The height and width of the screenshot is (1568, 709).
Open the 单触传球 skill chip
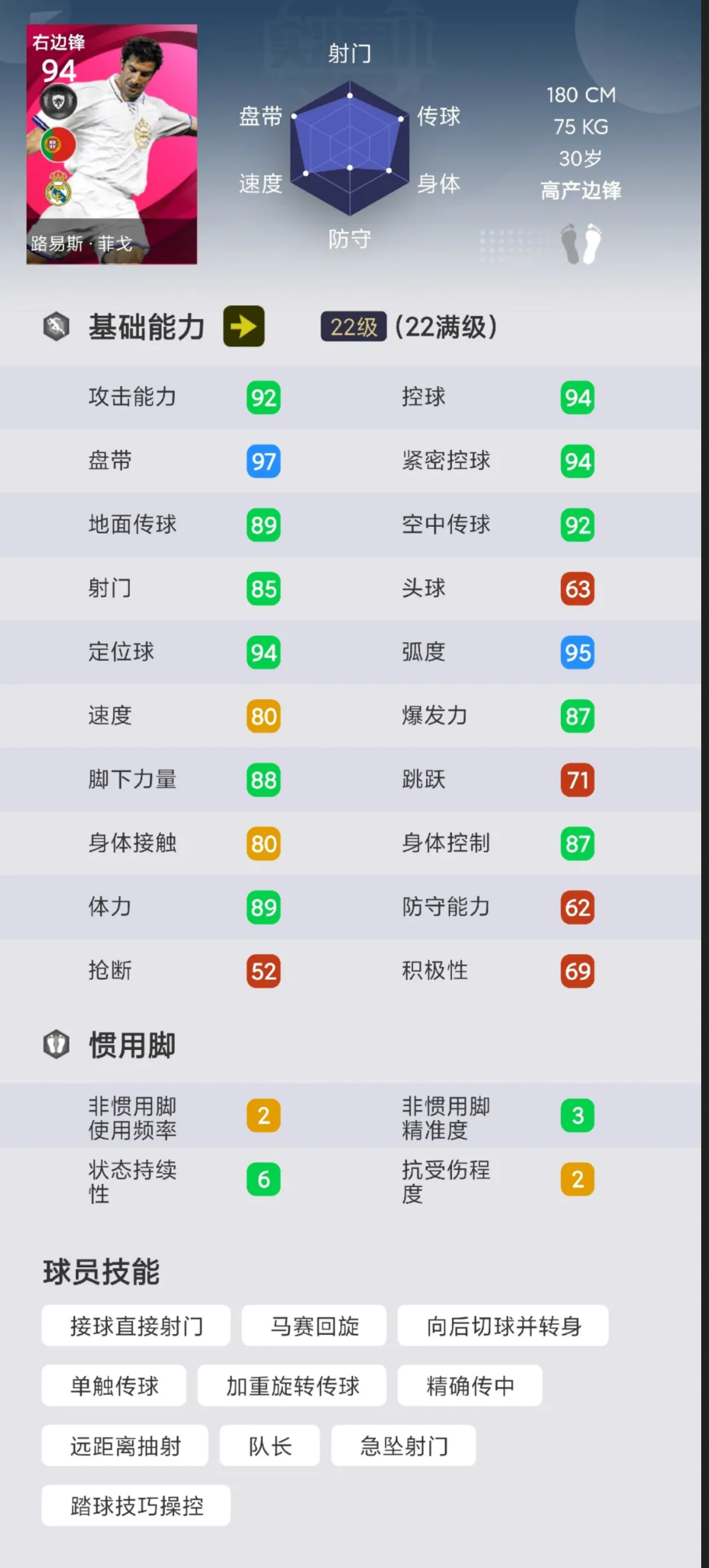tap(114, 1385)
